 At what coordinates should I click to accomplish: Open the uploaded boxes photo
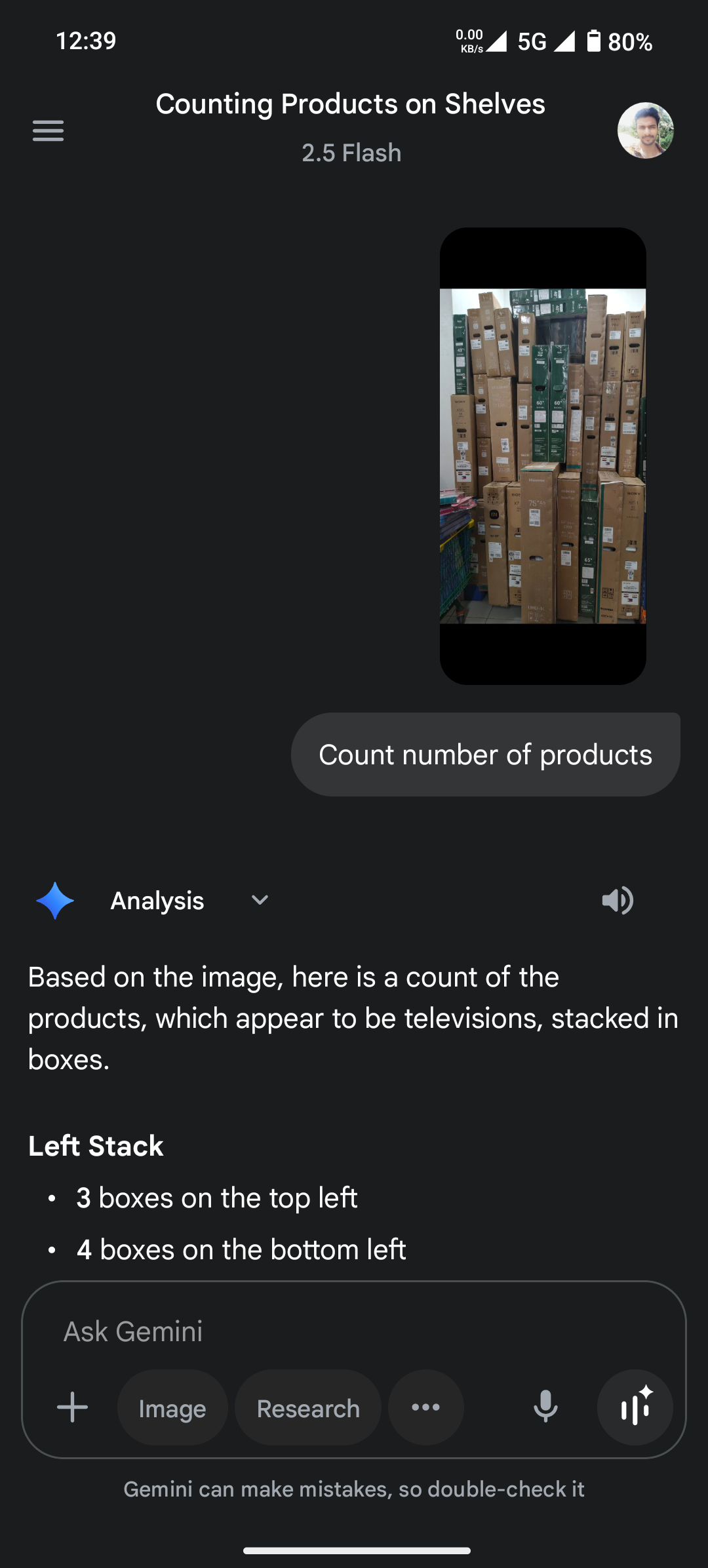543,456
